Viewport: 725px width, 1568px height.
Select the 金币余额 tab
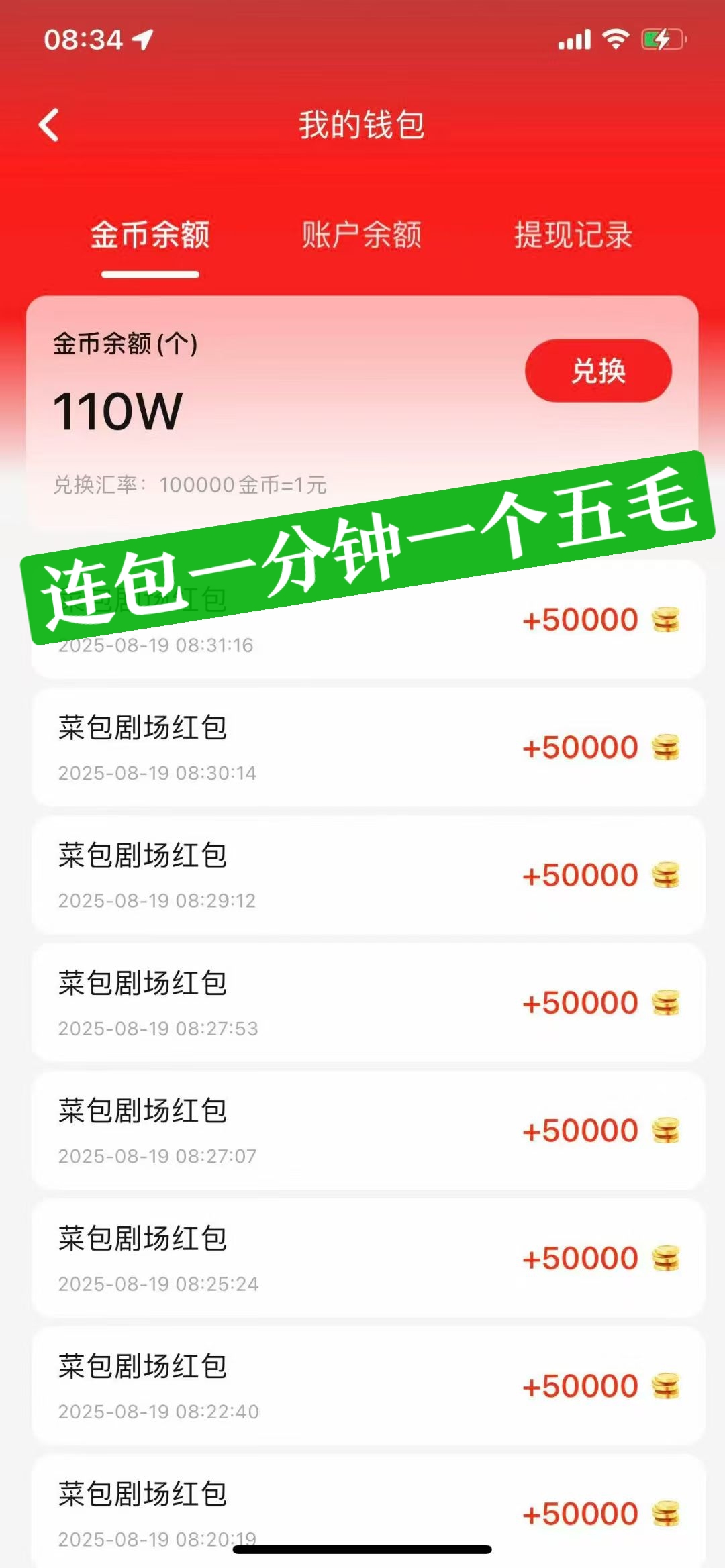[150, 235]
